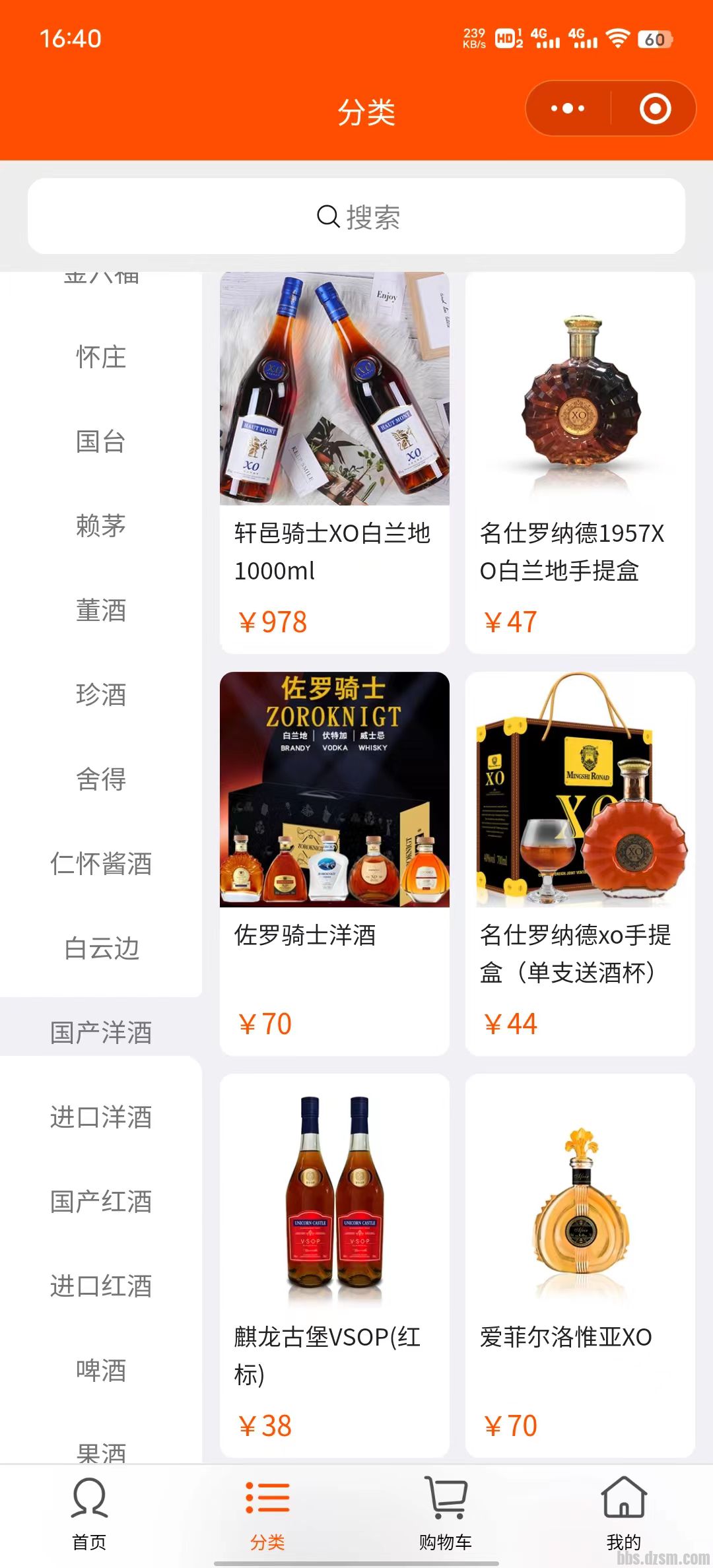Viewport: 713px width, 1568px height.
Task: View the 啤酒 category
Action: click(101, 1371)
